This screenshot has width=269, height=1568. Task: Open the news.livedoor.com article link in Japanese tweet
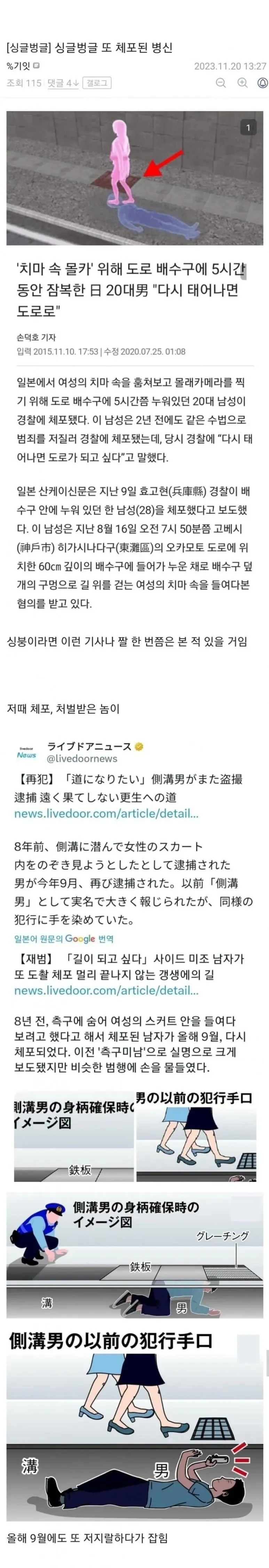tap(106, 813)
